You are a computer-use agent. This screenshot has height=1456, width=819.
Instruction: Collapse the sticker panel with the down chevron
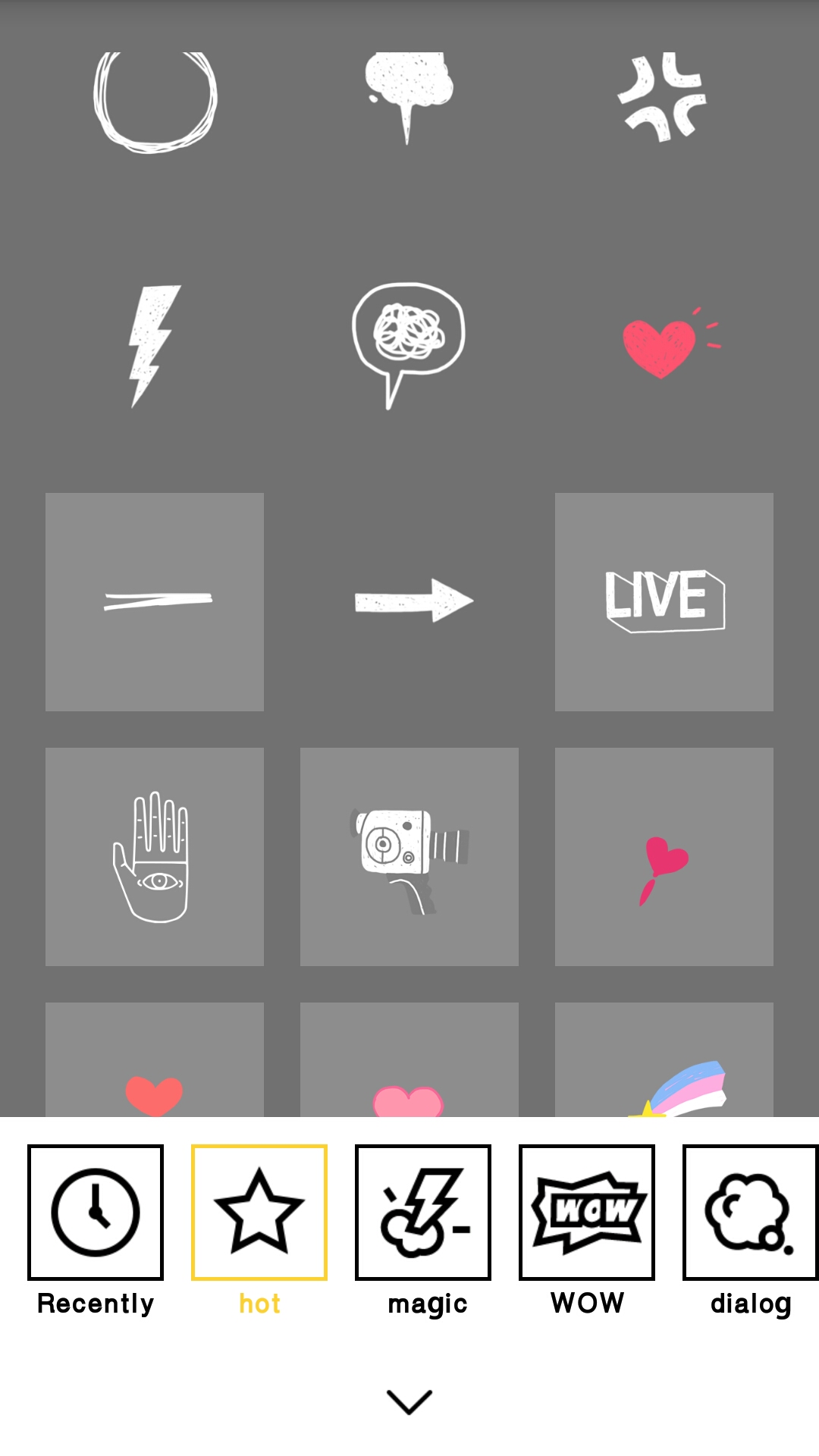(x=409, y=1402)
